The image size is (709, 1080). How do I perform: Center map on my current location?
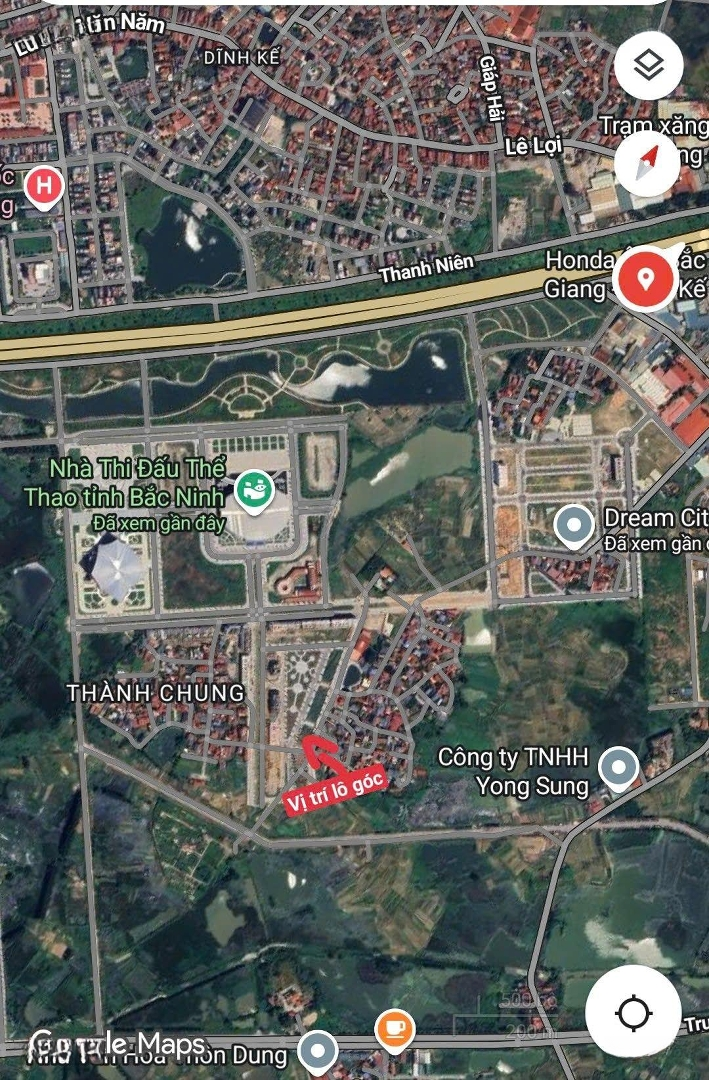[x=634, y=1012]
